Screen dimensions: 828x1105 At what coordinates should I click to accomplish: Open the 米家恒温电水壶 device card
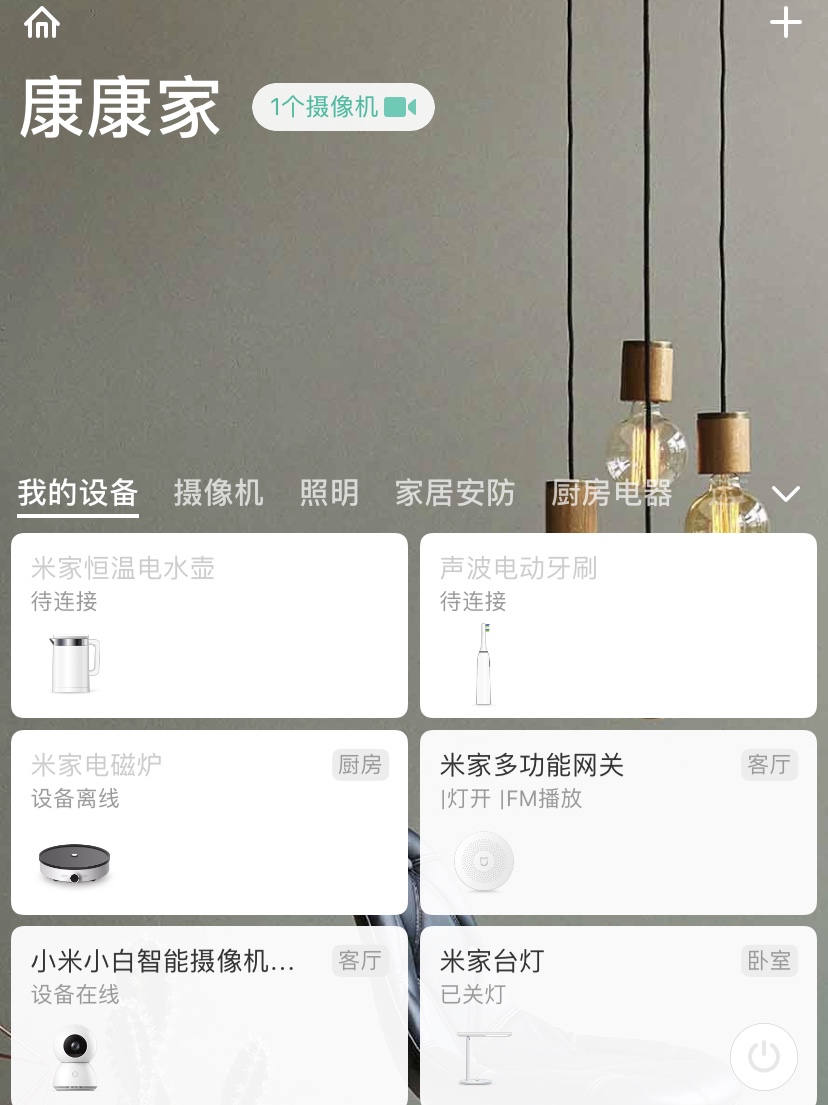point(209,625)
